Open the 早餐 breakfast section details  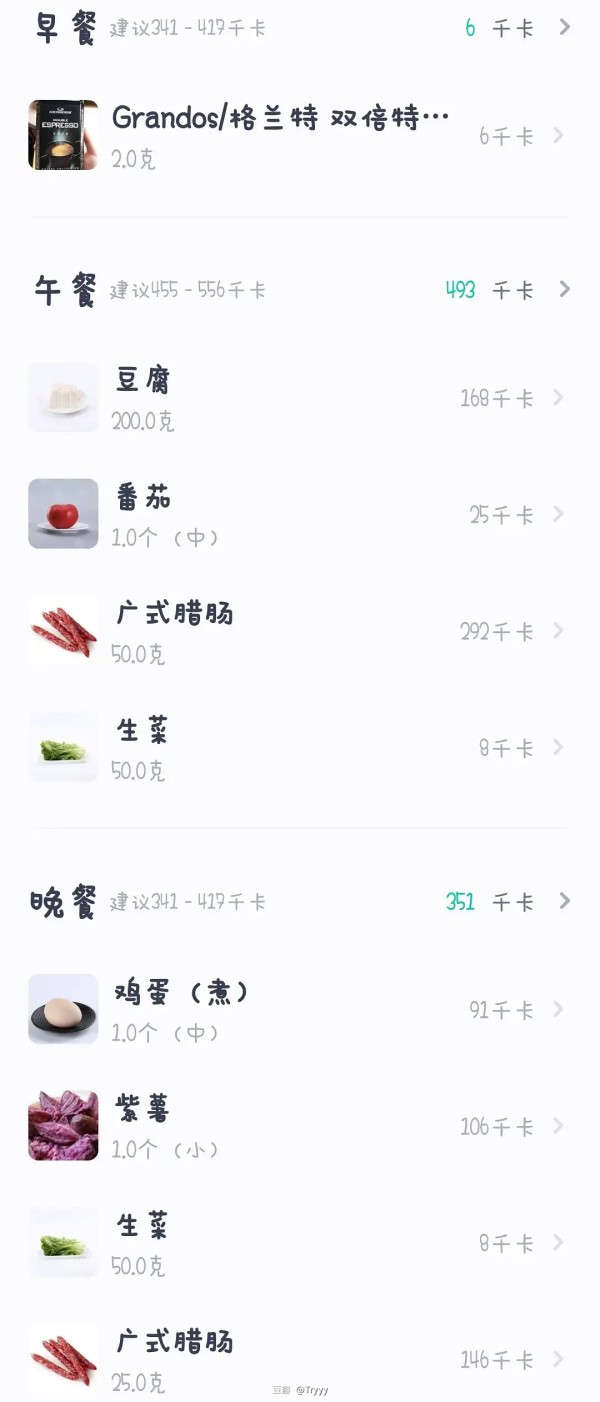(x=564, y=28)
